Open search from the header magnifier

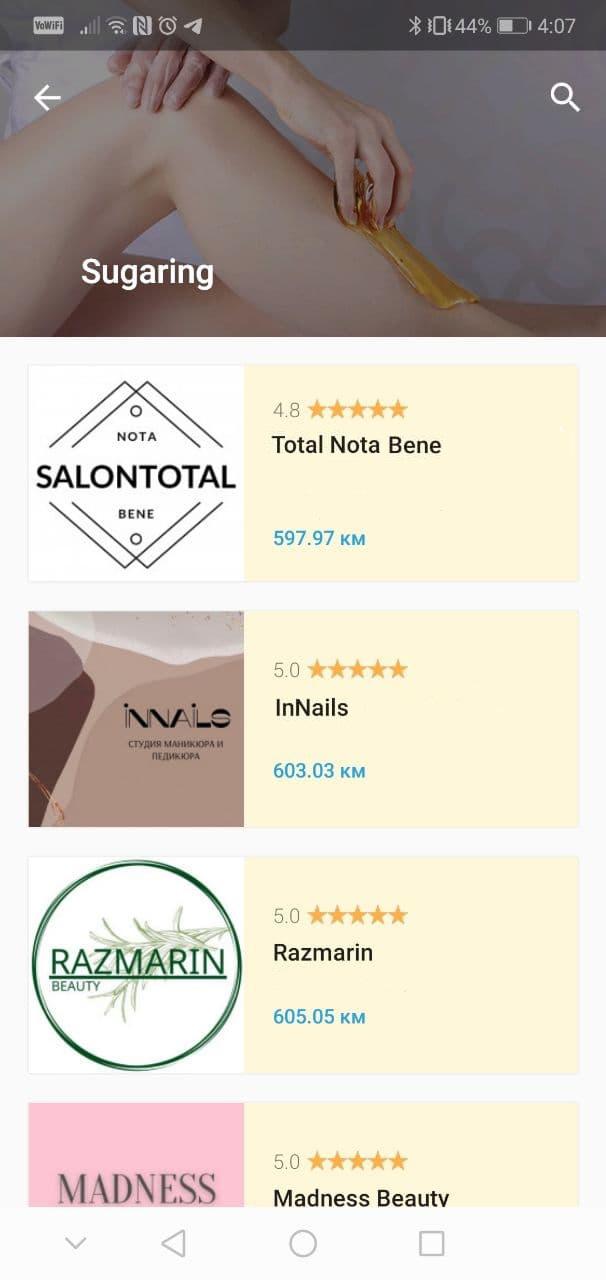tap(565, 97)
